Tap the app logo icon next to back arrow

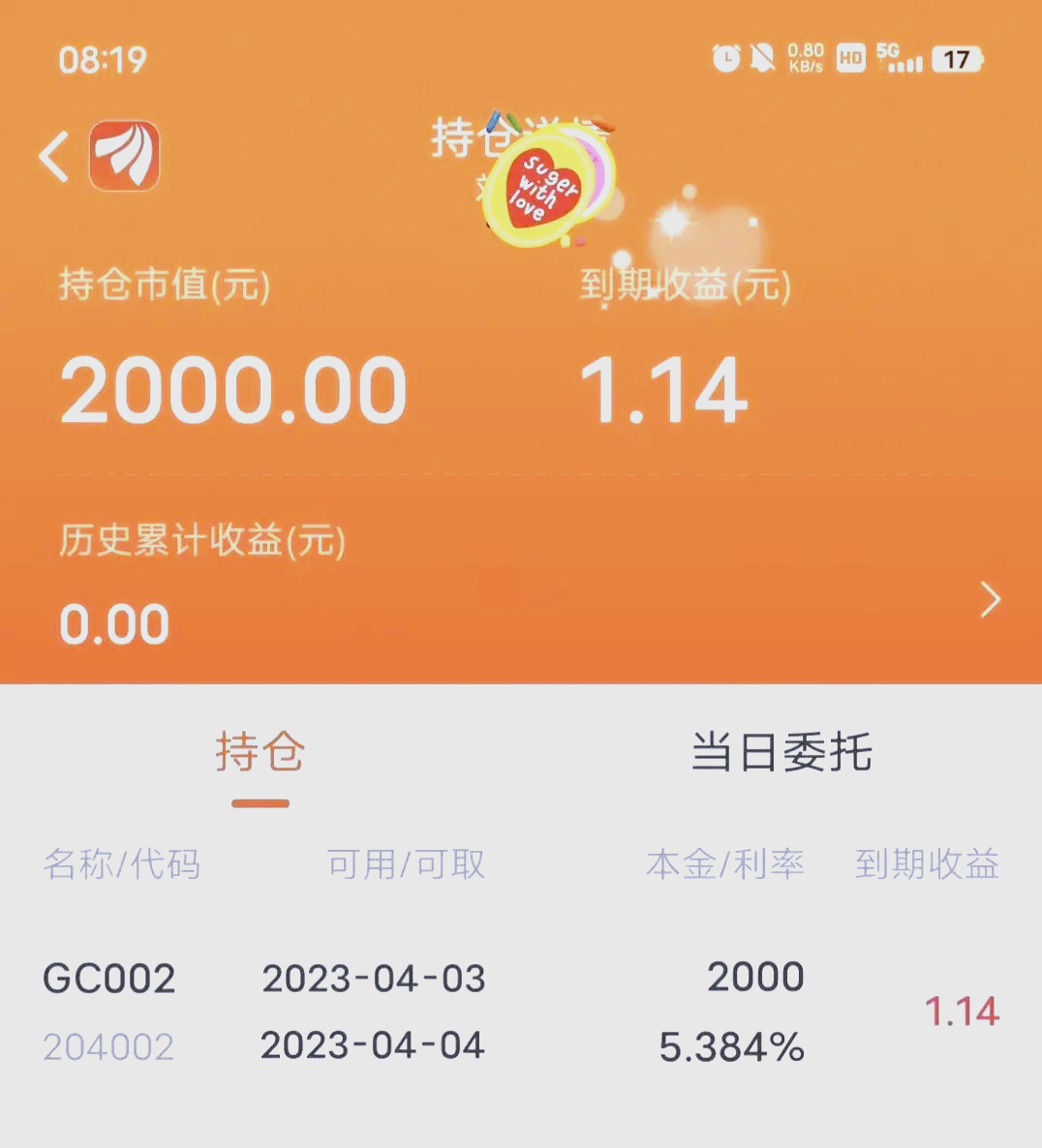124,156
